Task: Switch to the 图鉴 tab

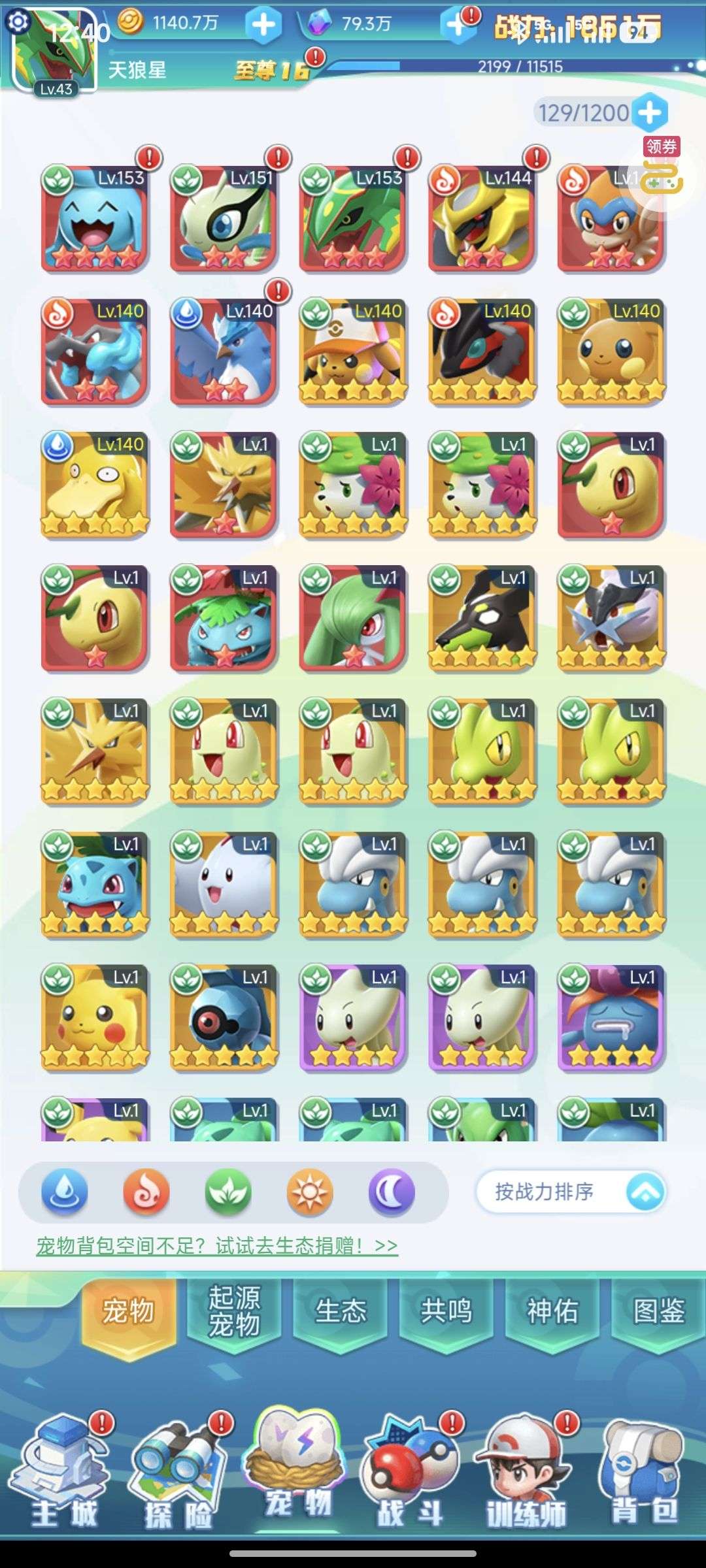Action: click(658, 1311)
